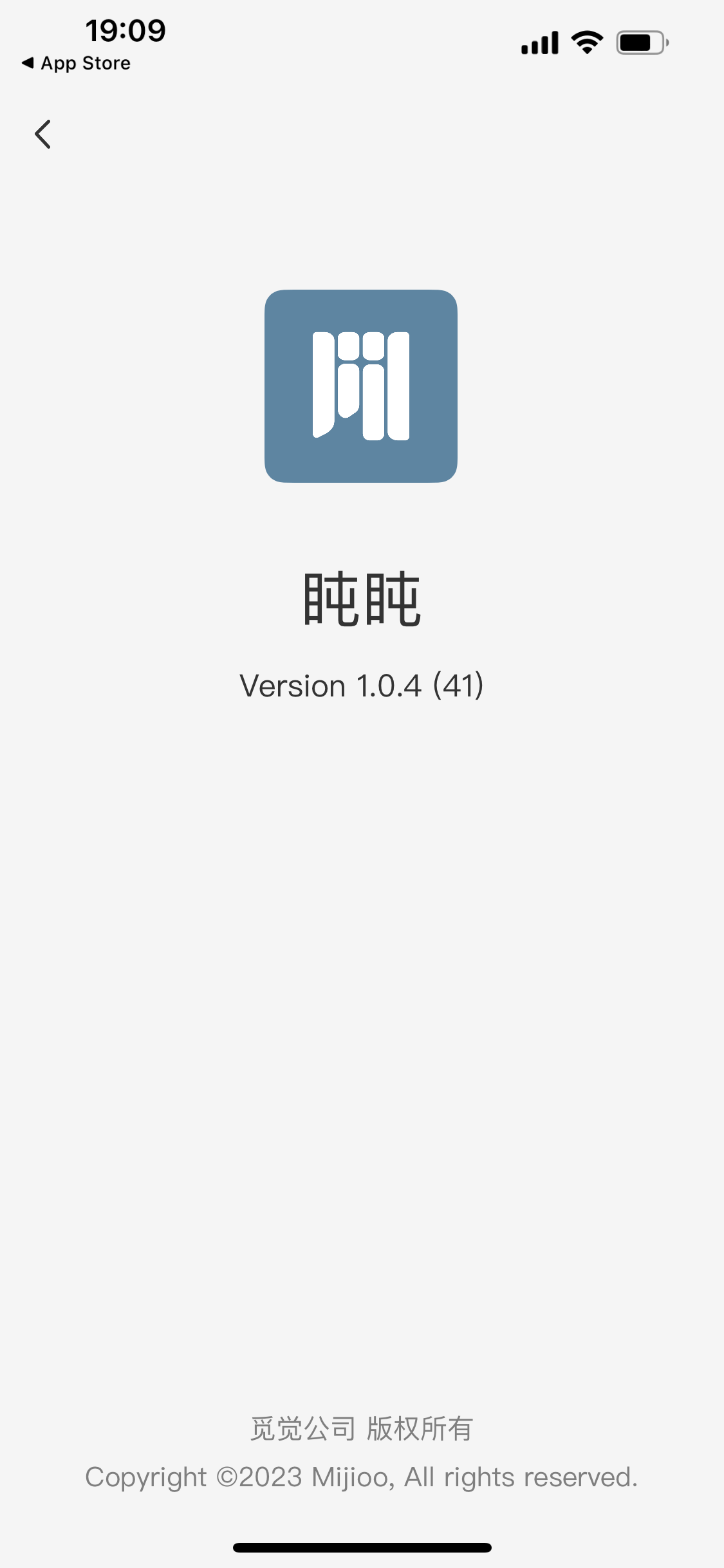Return to App Store via status bar link
Image resolution: width=724 pixels, height=1568 pixels.
pyautogui.click(x=76, y=63)
